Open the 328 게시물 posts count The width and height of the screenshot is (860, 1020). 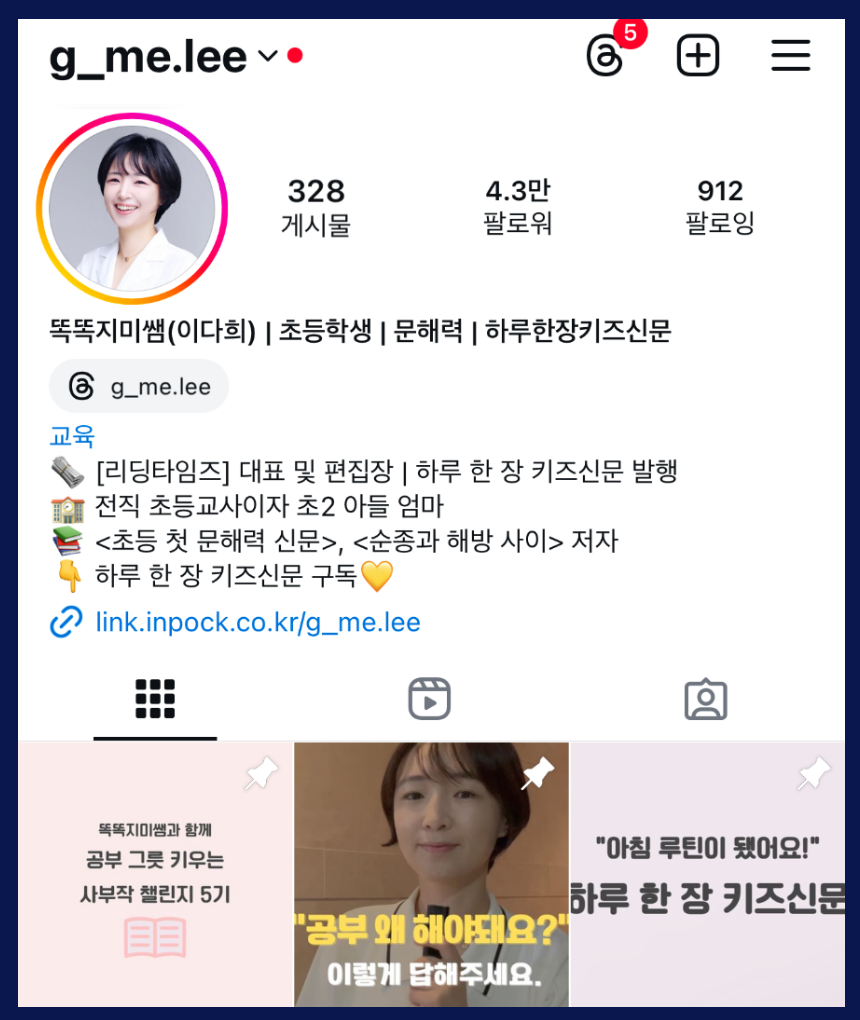click(x=316, y=207)
